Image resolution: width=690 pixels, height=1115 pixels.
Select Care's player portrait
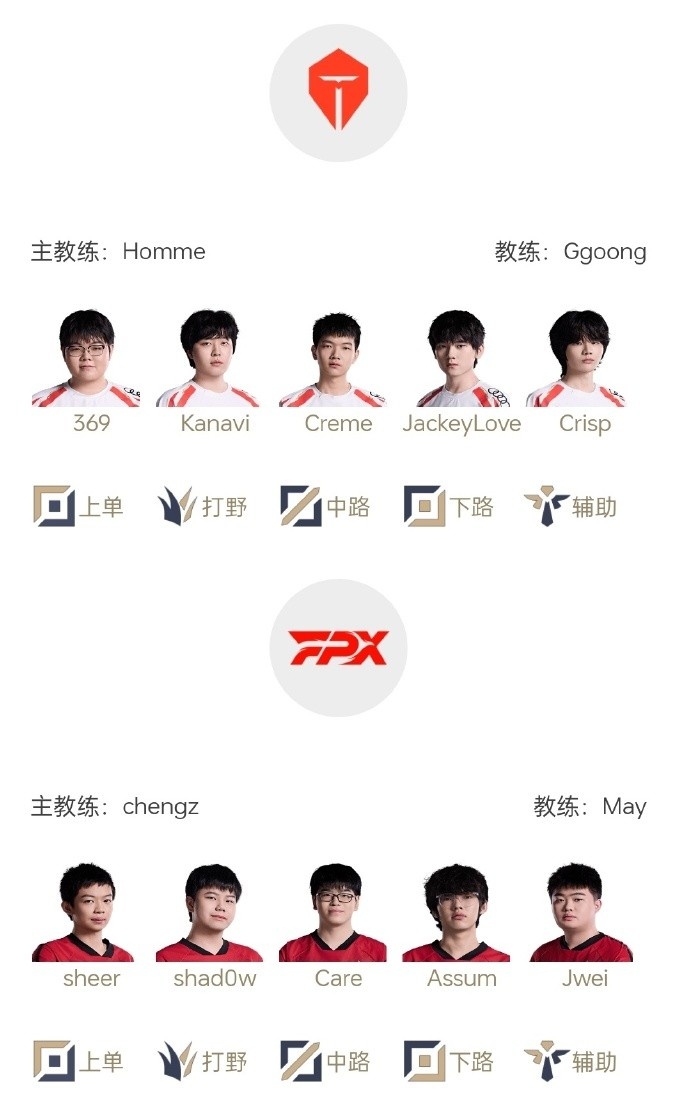pos(335,913)
